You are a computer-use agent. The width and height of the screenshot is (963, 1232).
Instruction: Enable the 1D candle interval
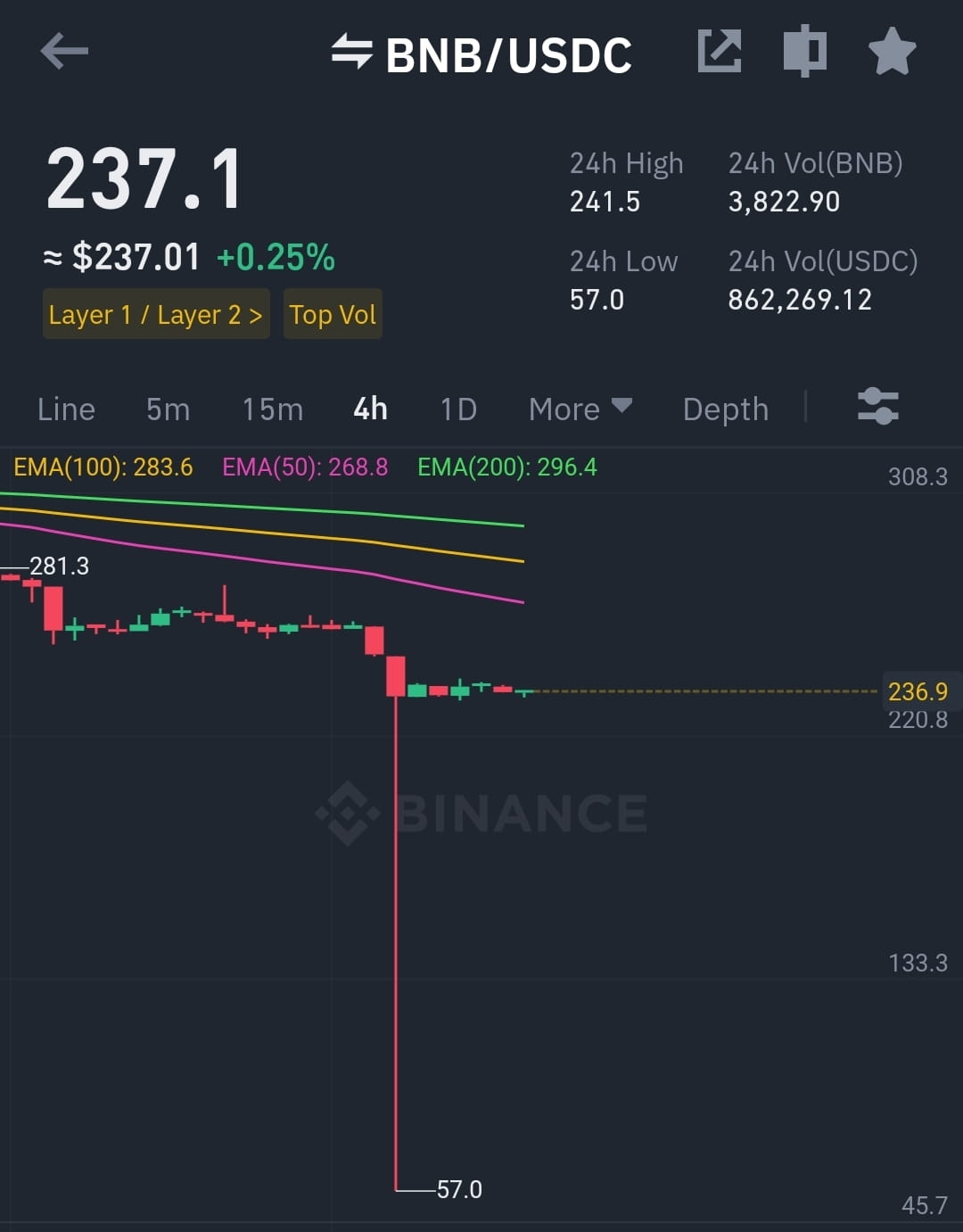(x=457, y=409)
